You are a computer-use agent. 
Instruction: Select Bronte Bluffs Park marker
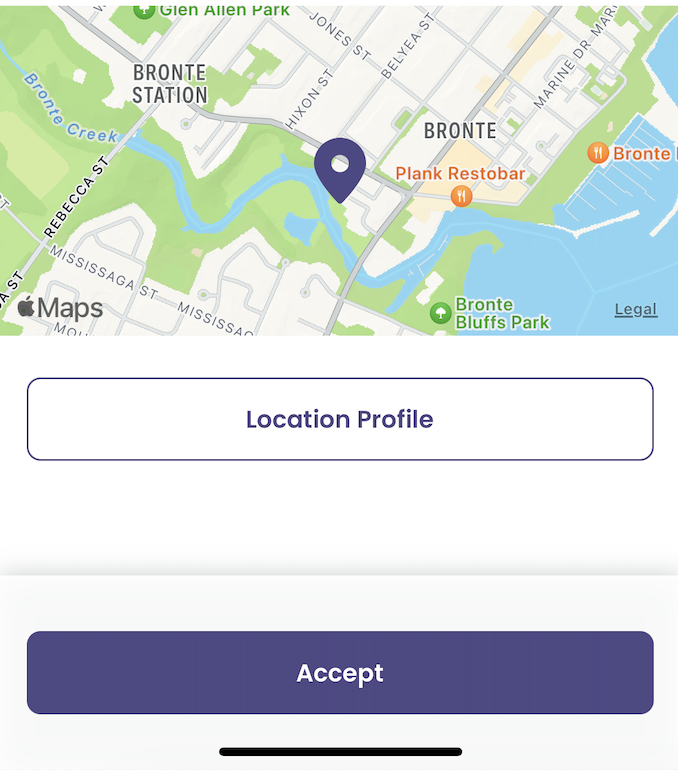(x=440, y=313)
